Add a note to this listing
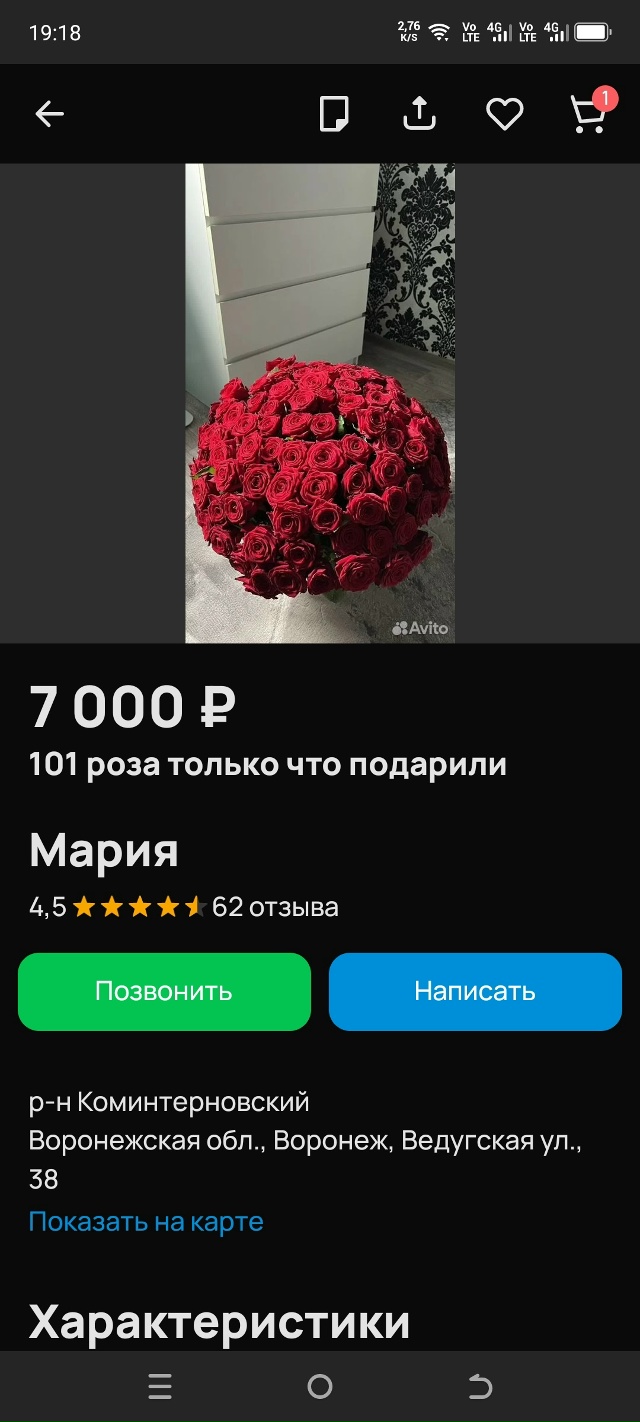The width and height of the screenshot is (640, 1422). [334, 114]
